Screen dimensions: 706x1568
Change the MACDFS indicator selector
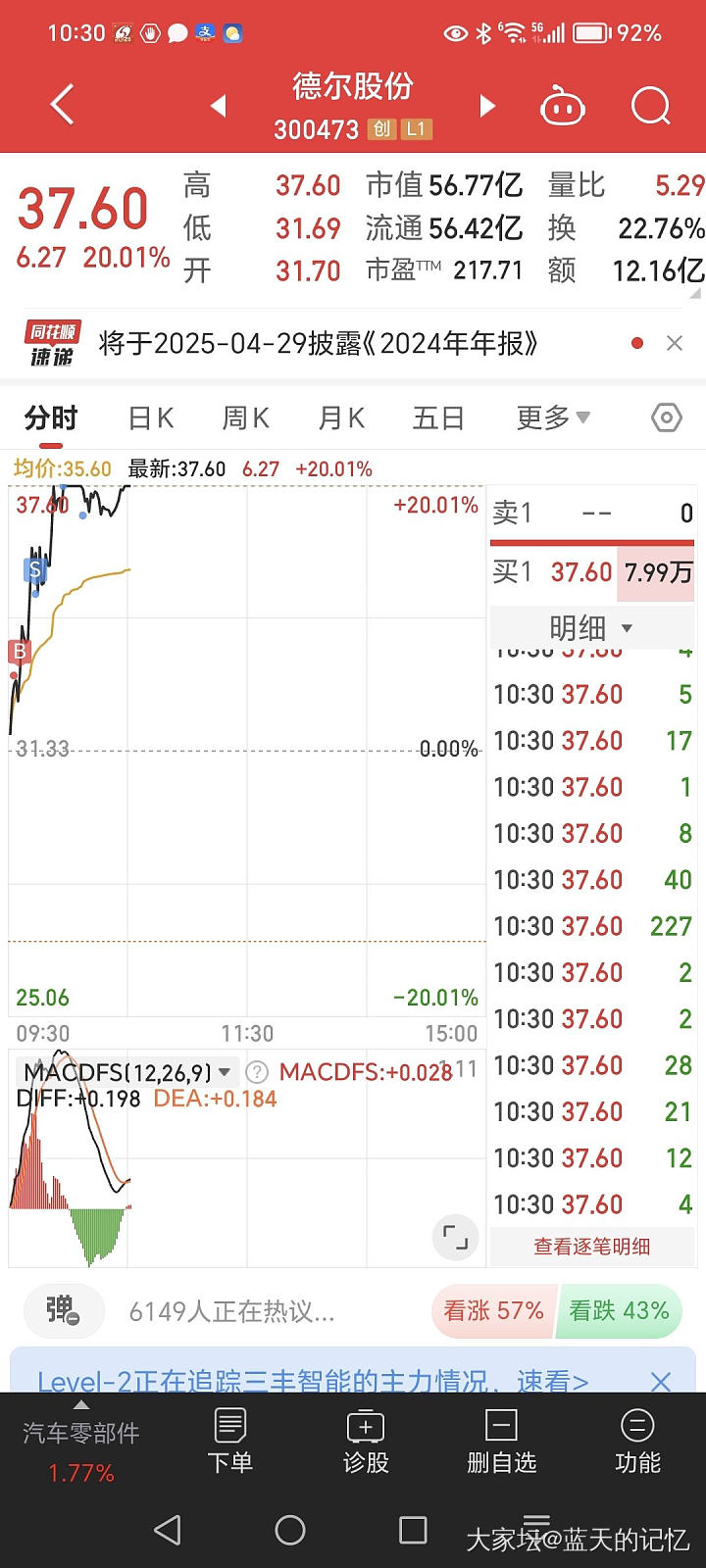click(127, 1072)
